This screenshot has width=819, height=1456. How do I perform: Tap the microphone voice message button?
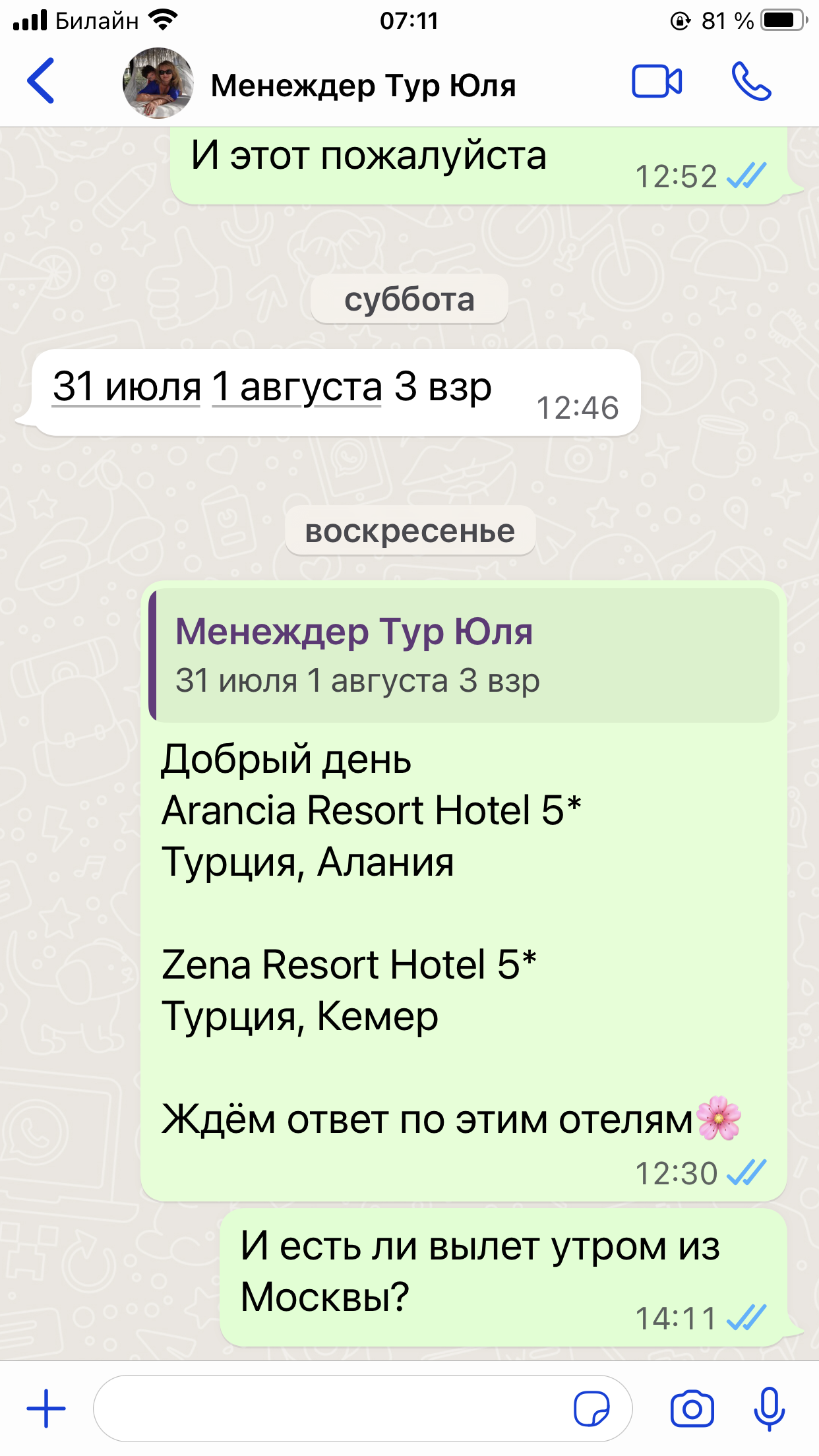[x=769, y=1409]
